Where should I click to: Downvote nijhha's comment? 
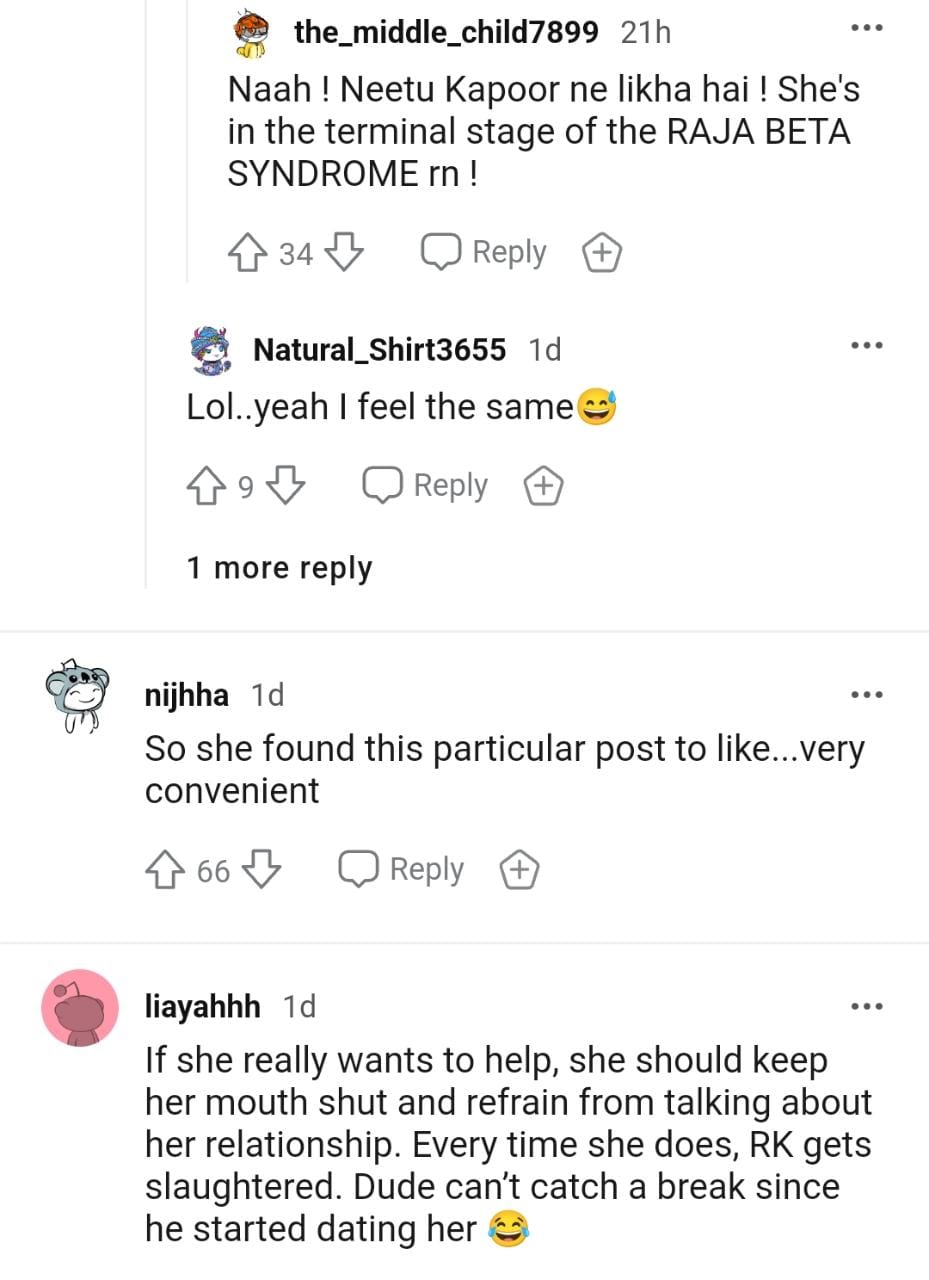pos(262,870)
